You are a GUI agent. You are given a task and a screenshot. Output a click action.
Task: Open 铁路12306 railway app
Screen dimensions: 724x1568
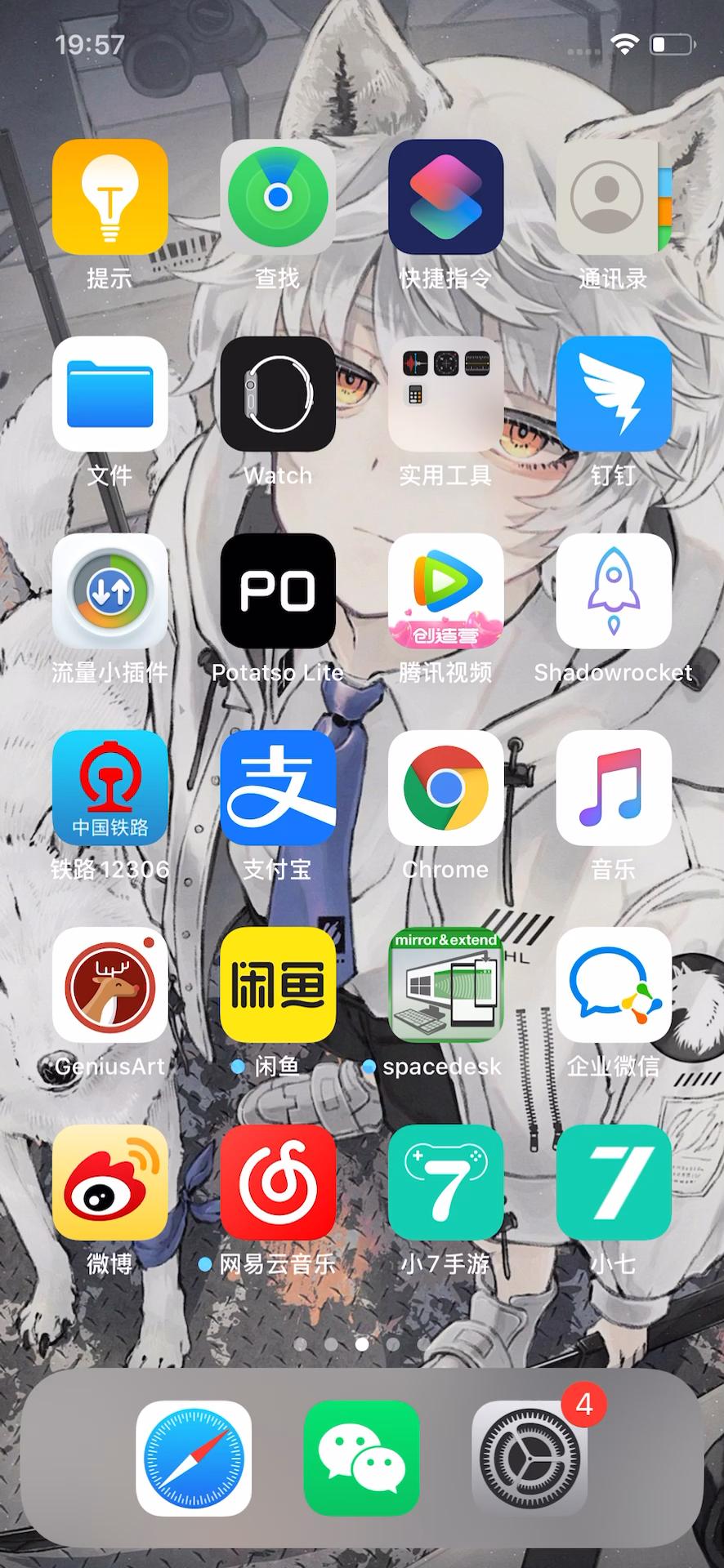(110, 787)
